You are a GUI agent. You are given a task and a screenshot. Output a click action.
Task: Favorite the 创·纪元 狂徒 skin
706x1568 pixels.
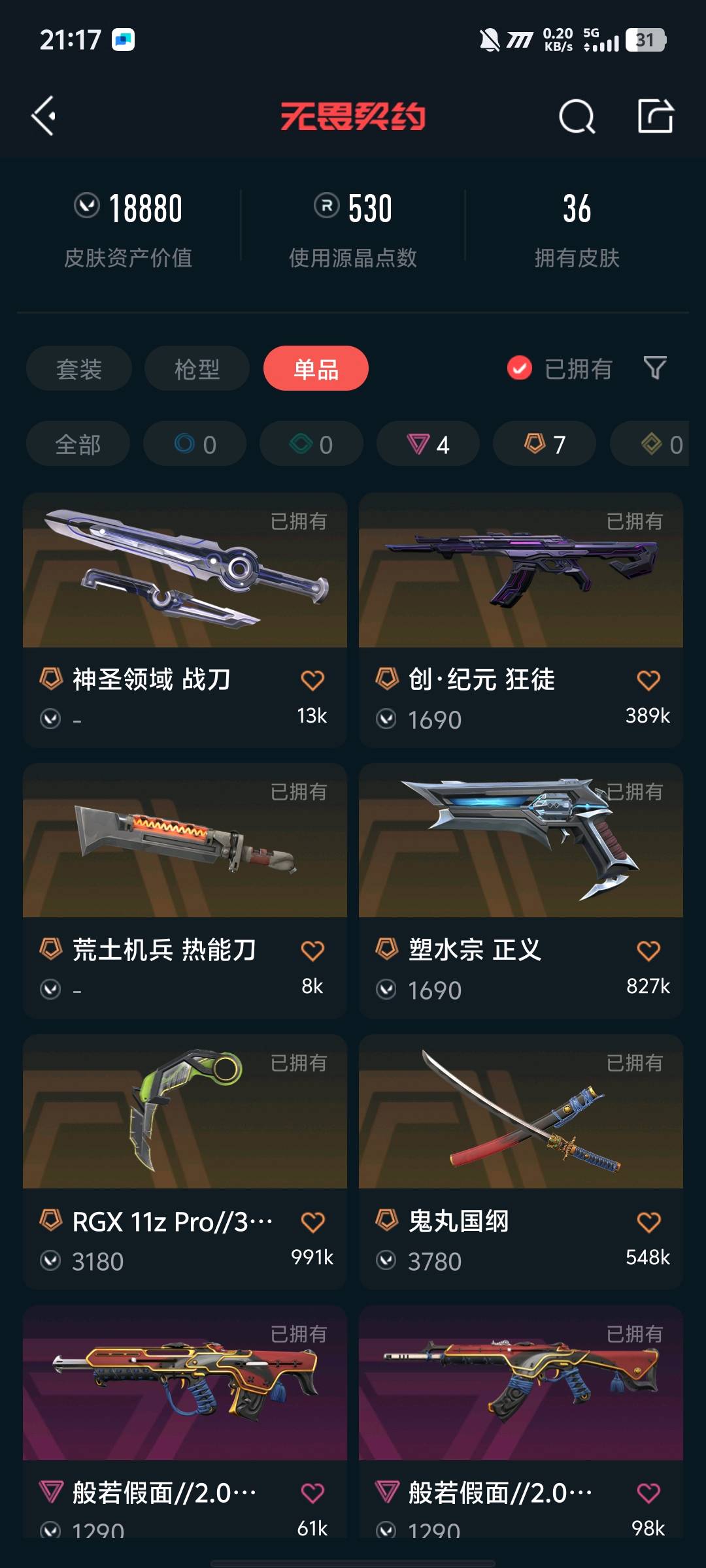648,680
